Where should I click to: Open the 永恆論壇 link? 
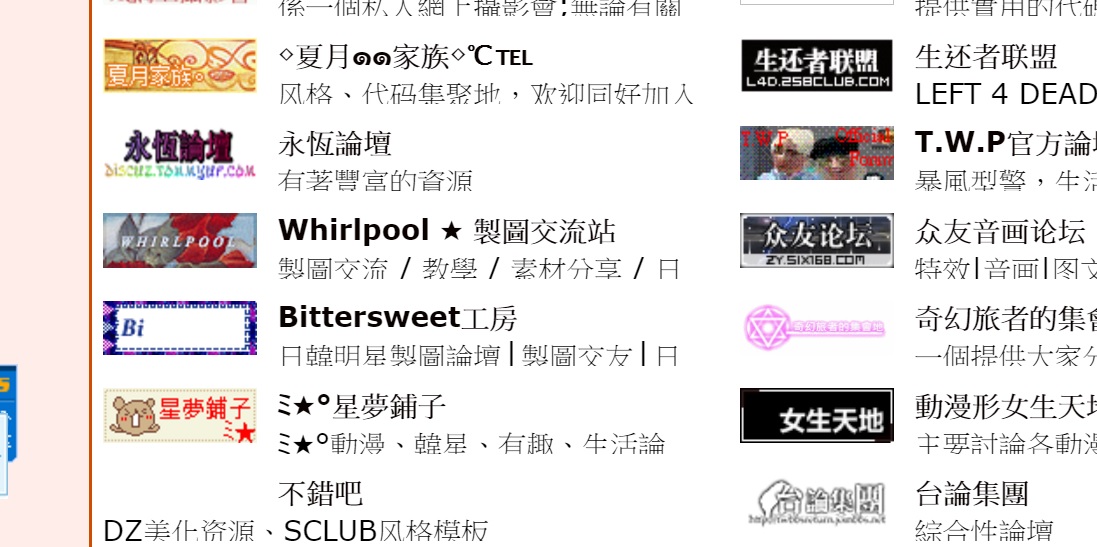pyautogui.click(x=334, y=144)
